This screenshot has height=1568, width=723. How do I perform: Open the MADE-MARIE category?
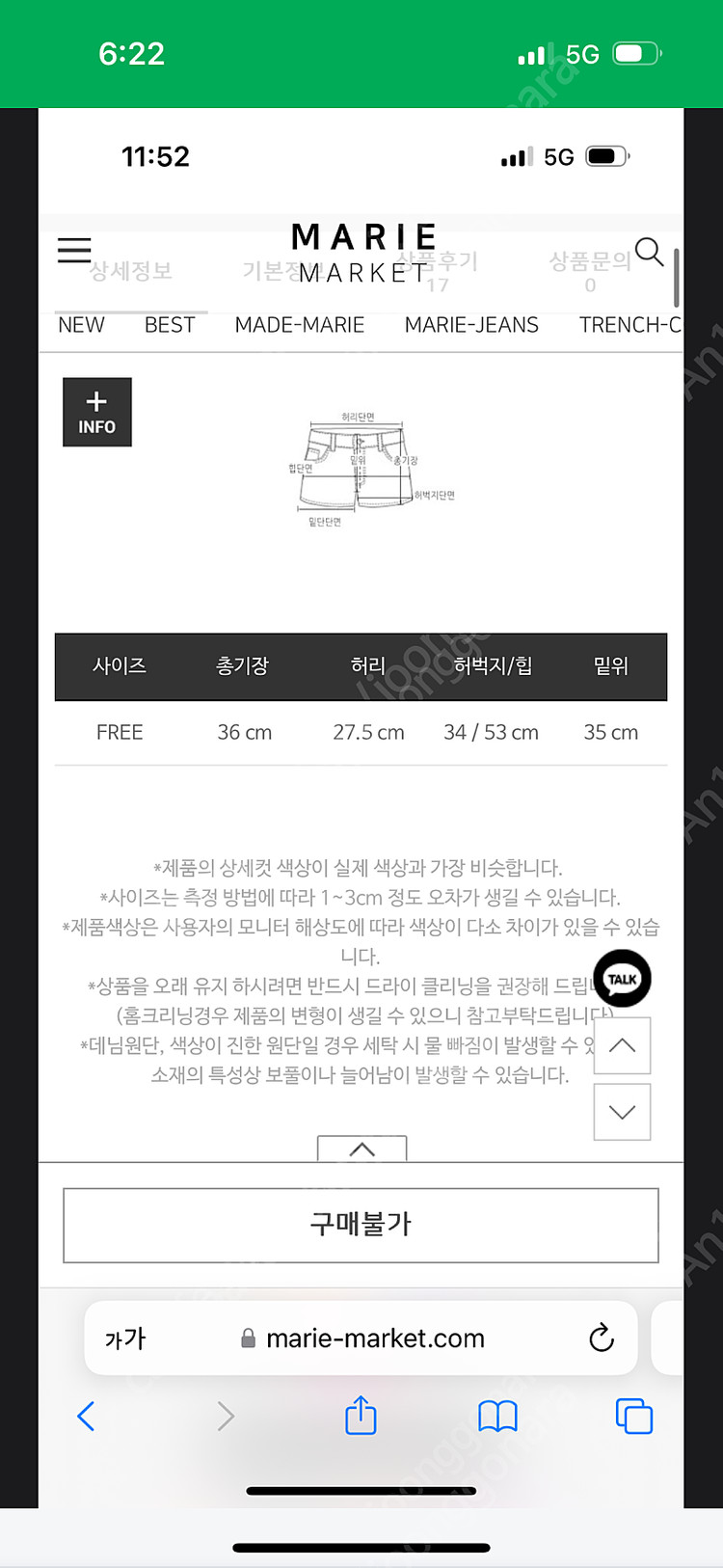(x=300, y=325)
